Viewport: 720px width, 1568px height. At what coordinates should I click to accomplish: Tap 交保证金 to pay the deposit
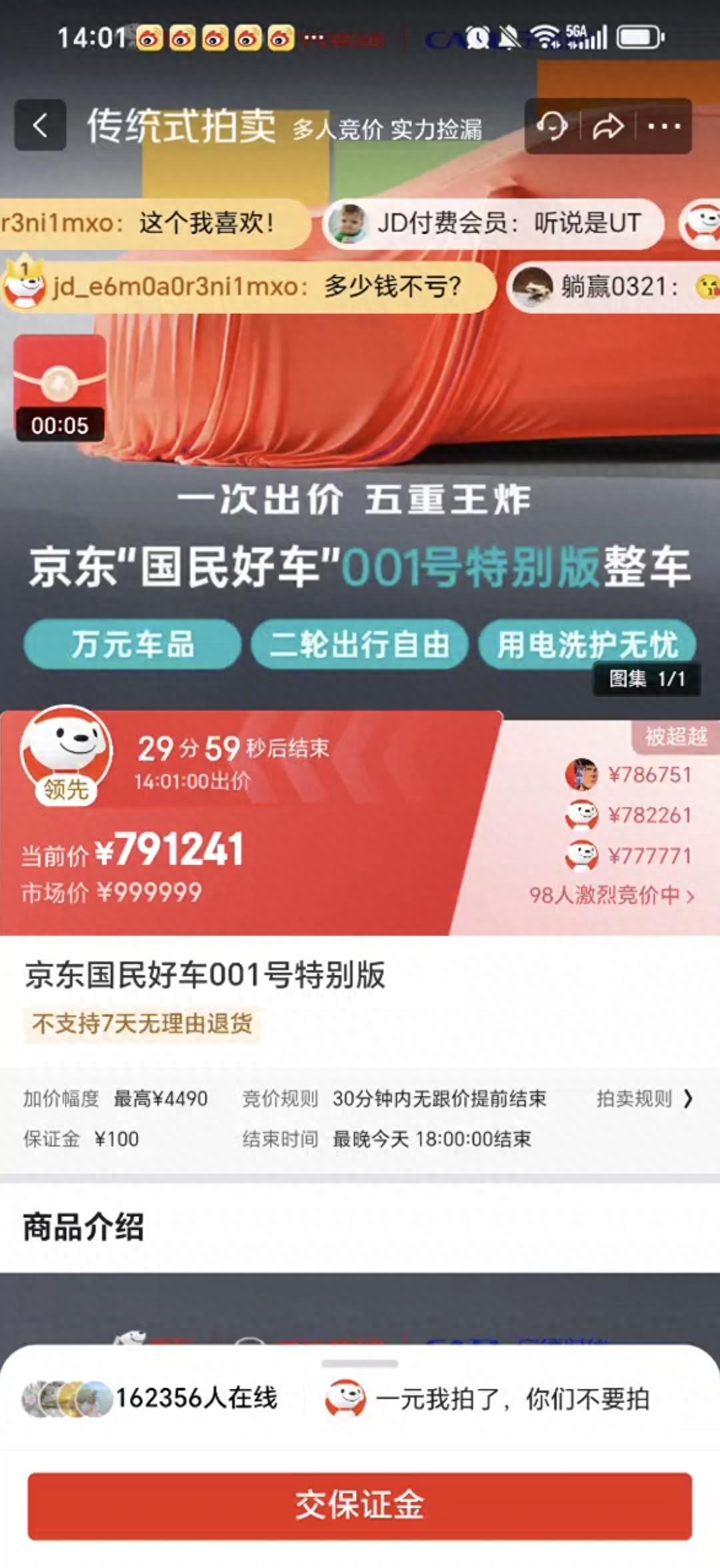(359, 1505)
